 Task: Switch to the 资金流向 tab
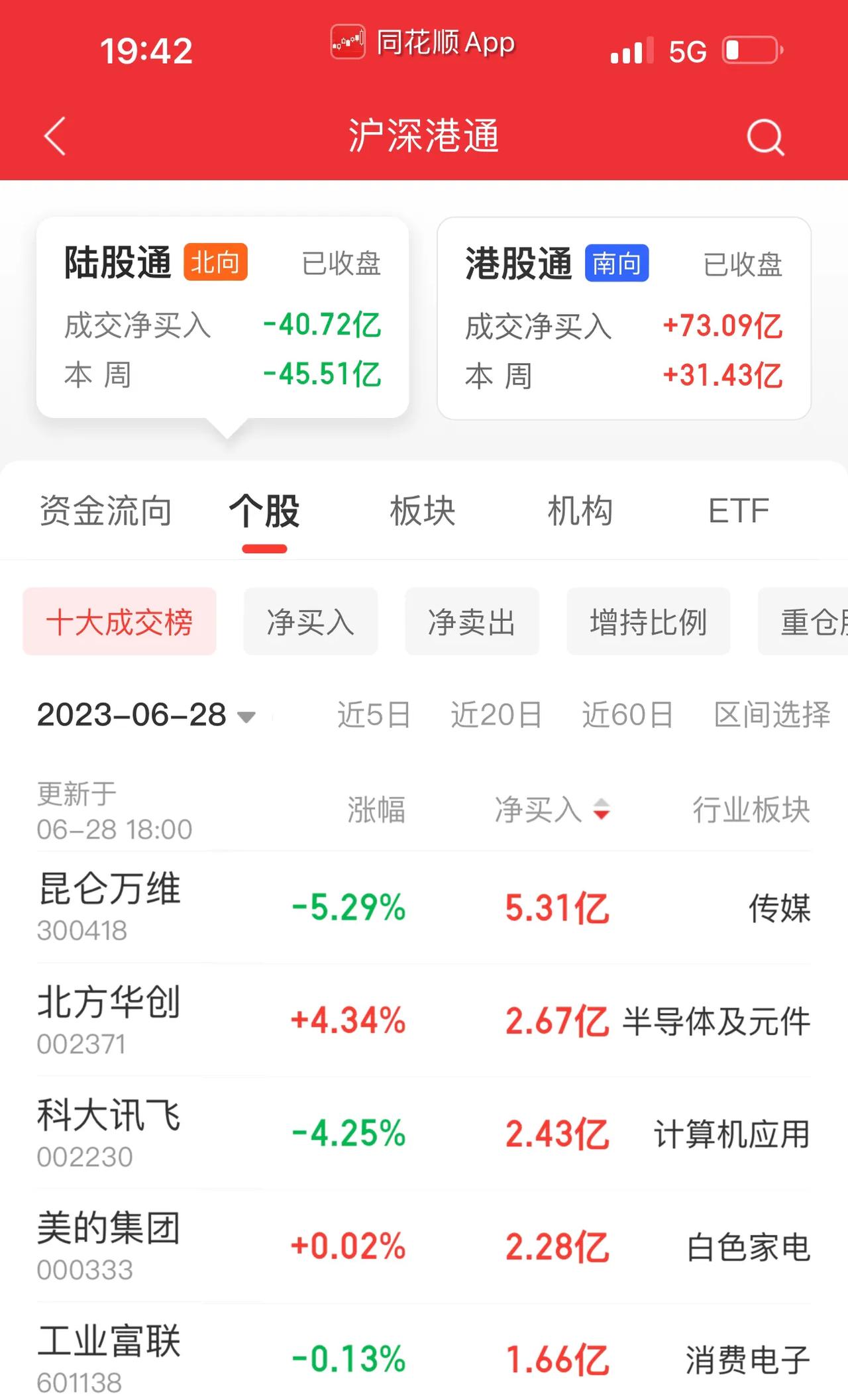pyautogui.click(x=106, y=511)
